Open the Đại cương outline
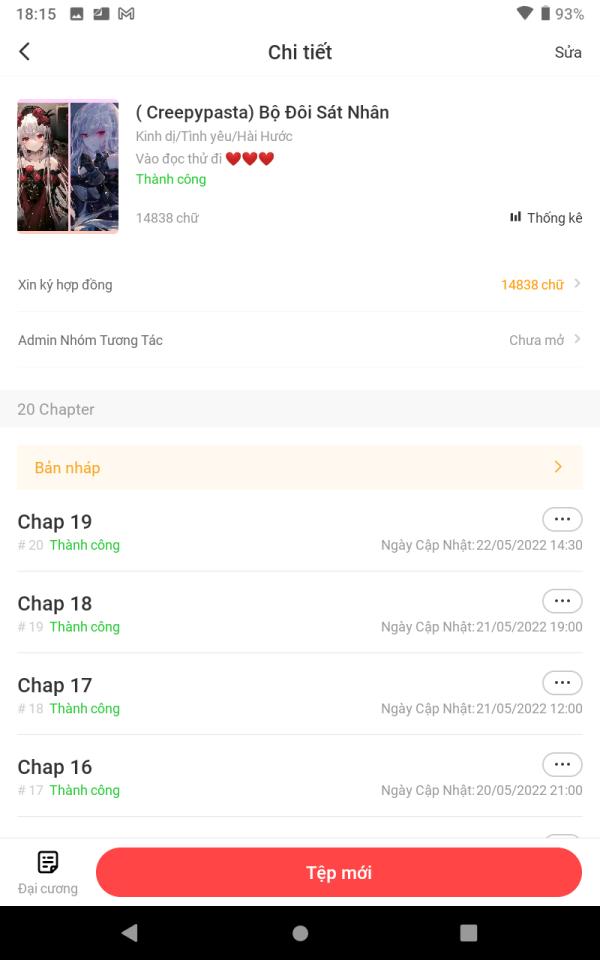The height and width of the screenshot is (960, 600). [x=48, y=872]
